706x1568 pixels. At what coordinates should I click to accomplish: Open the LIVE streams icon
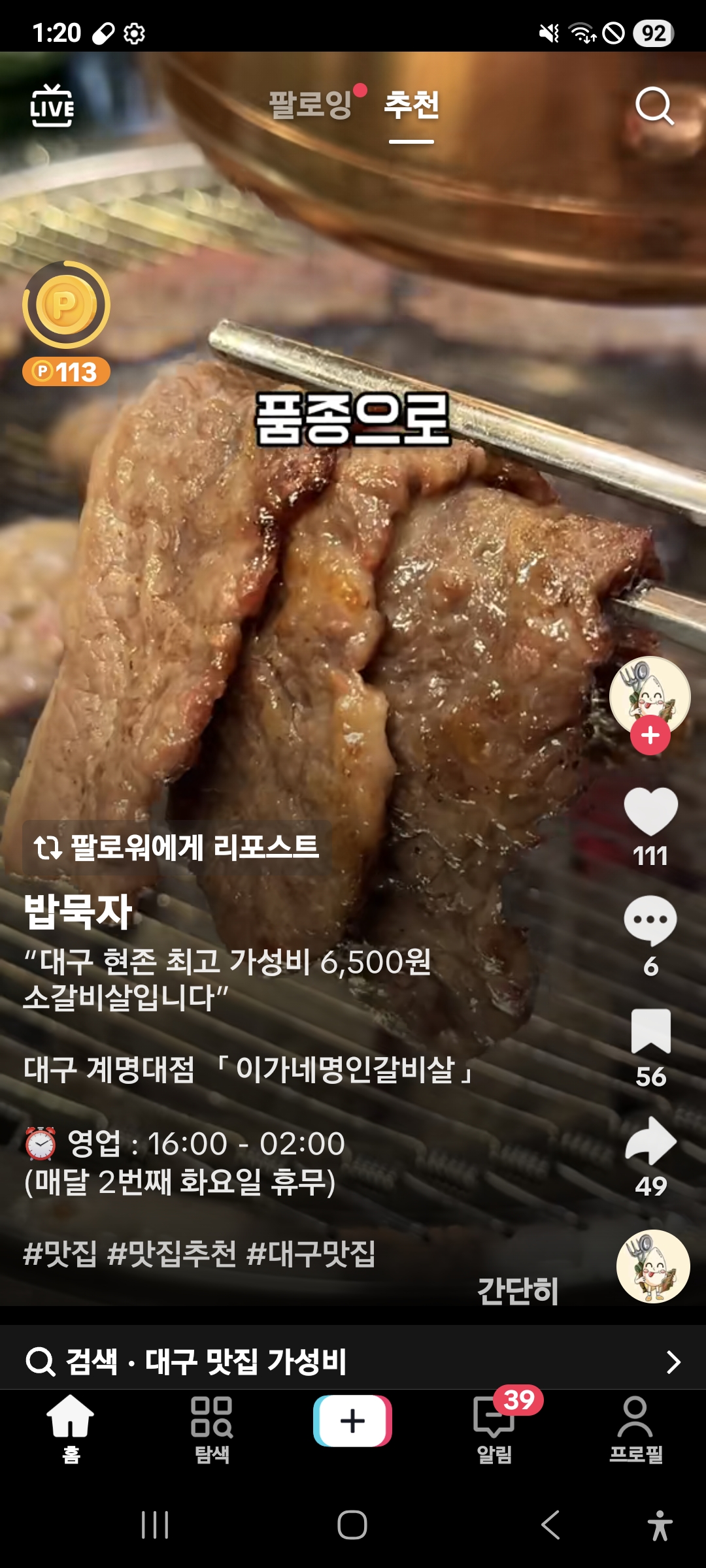point(52,106)
